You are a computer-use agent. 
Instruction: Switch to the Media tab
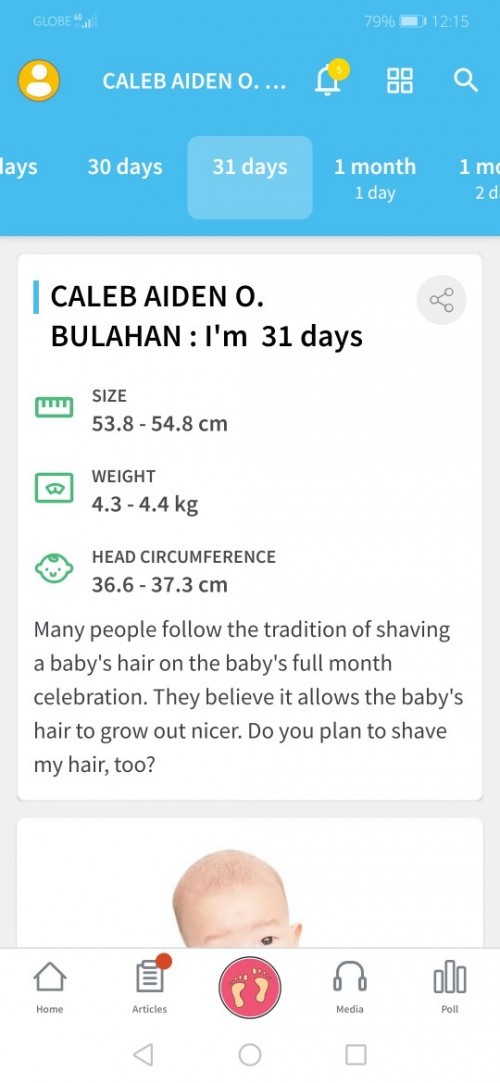pyautogui.click(x=349, y=988)
